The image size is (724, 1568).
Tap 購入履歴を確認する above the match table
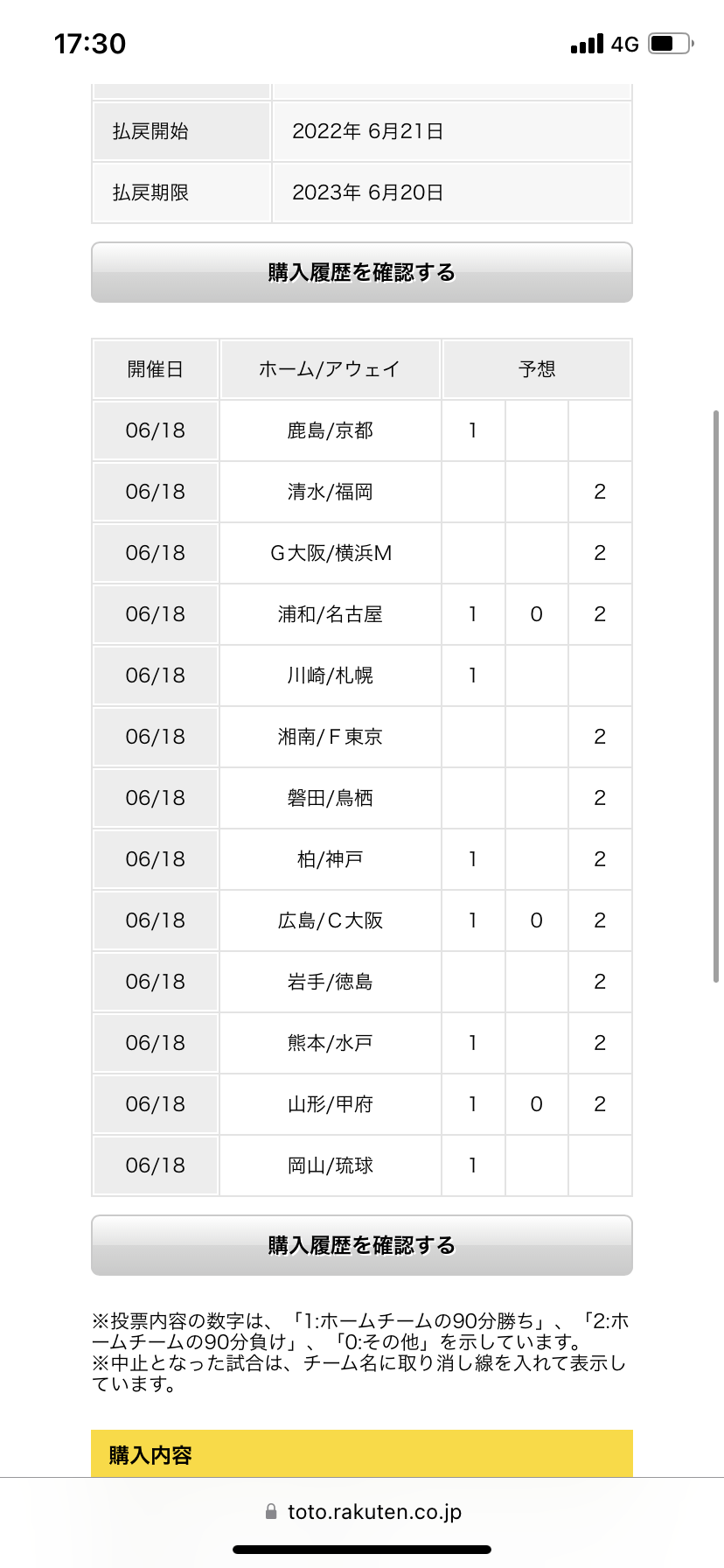pos(361,272)
